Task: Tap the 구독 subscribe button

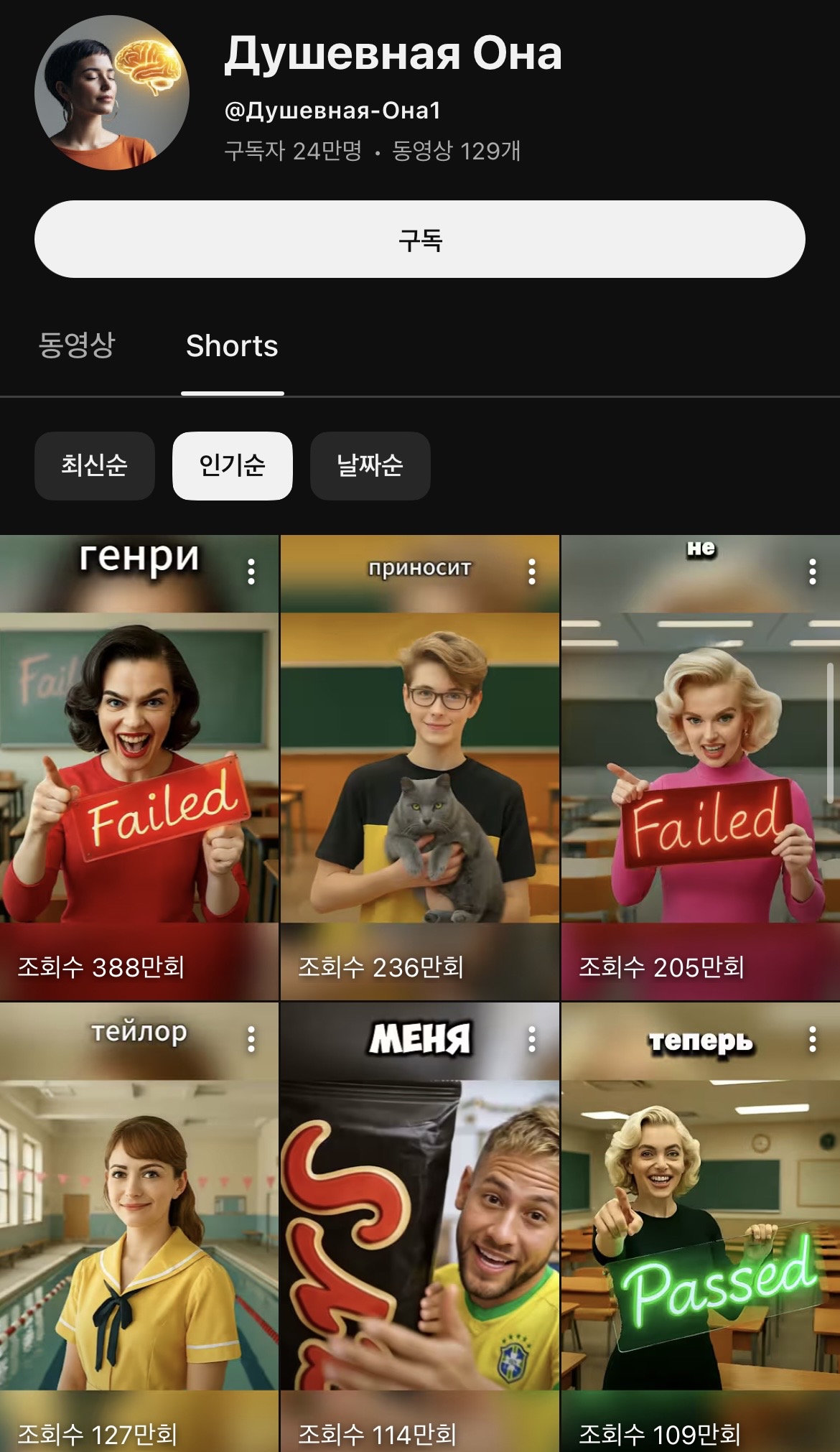Action: pos(420,239)
